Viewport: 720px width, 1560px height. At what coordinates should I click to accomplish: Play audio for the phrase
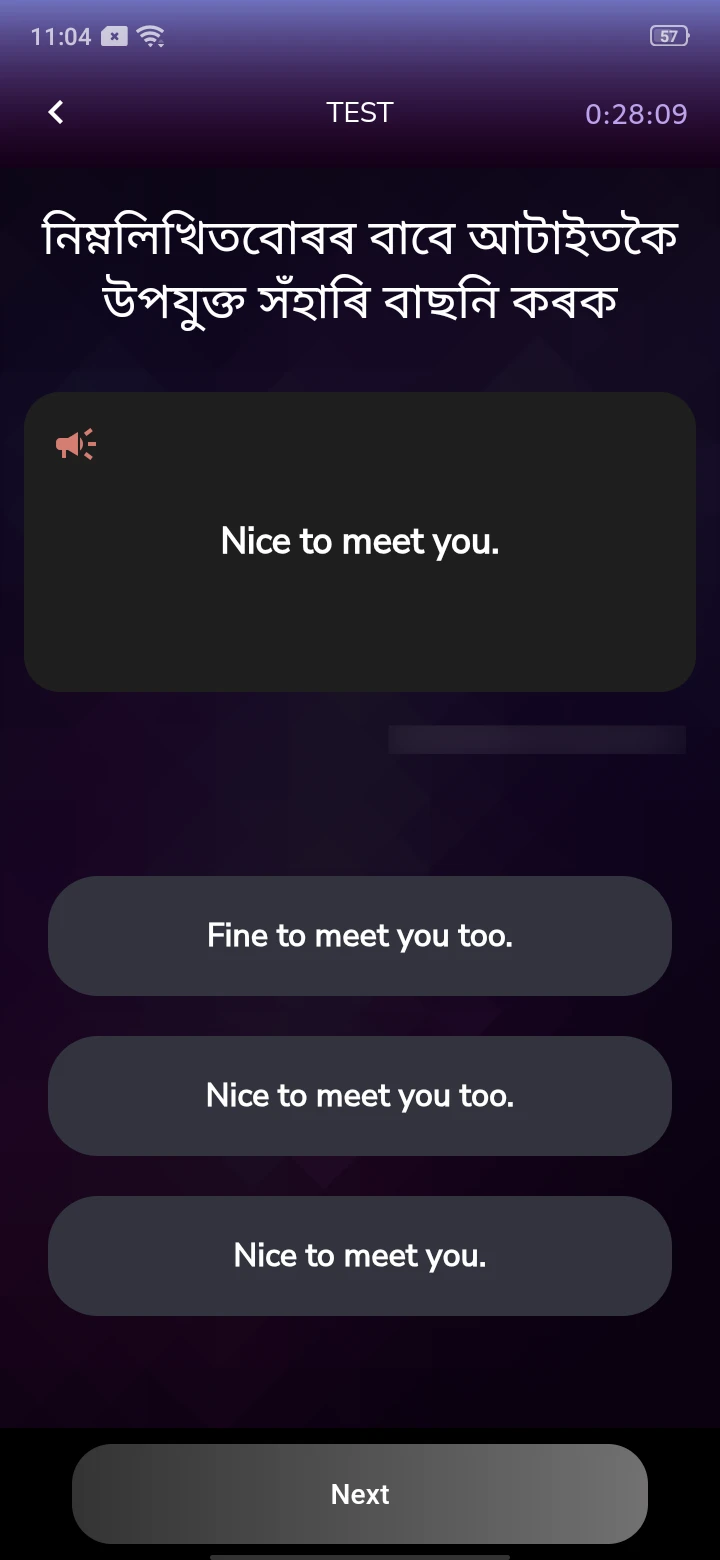(x=75, y=444)
